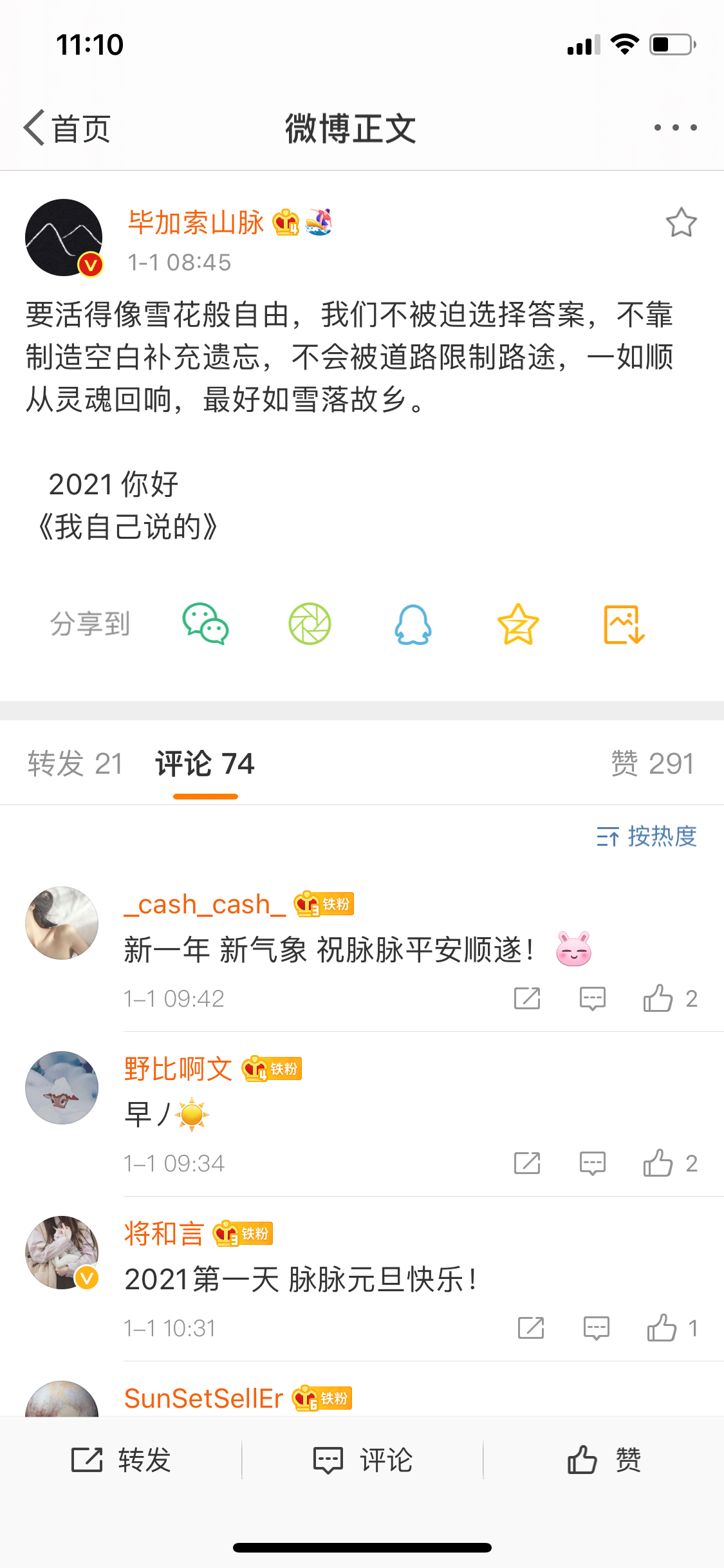The image size is (724, 1568).
Task: Change comment sorting via 按热度
Action: [647, 836]
